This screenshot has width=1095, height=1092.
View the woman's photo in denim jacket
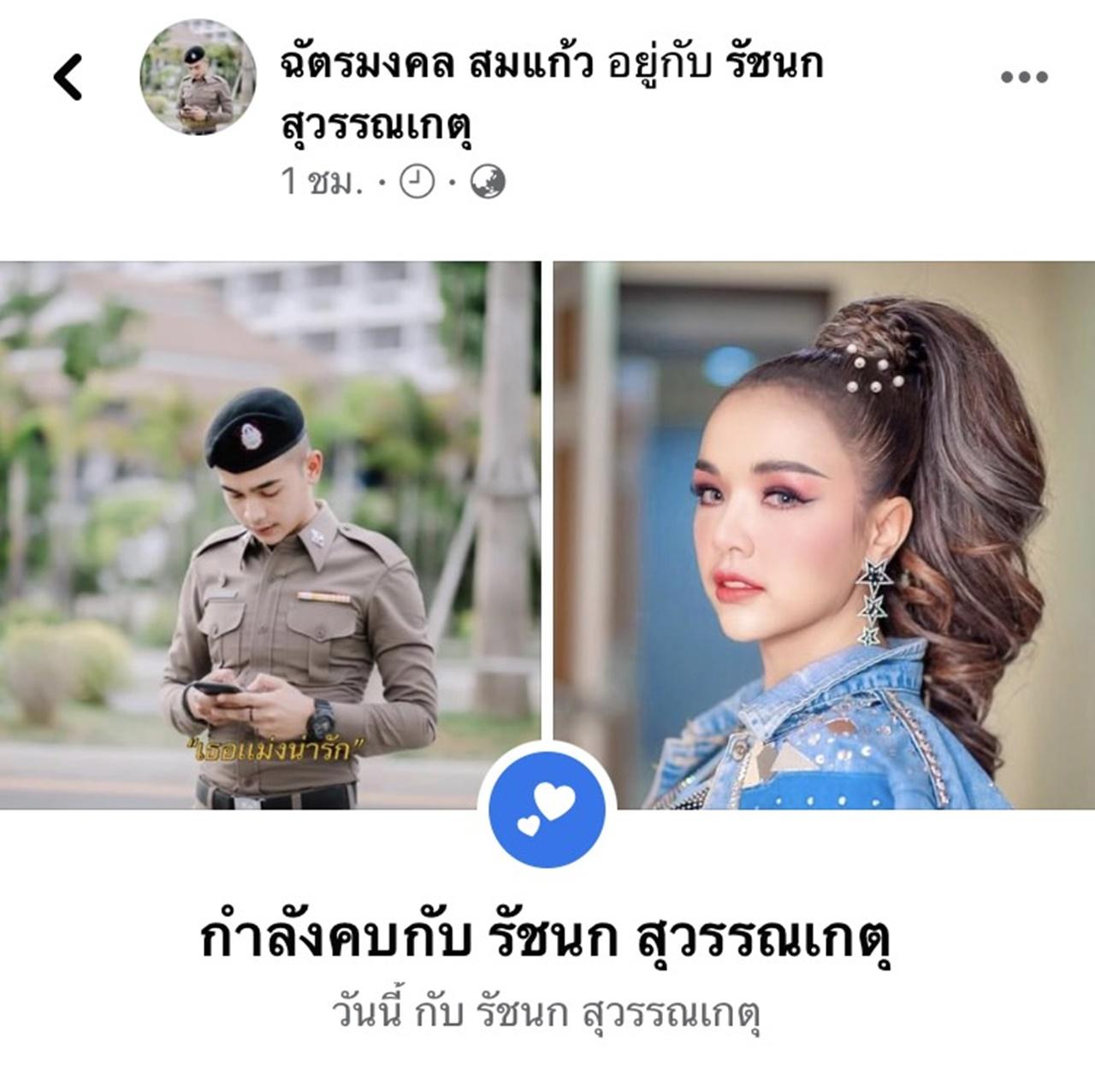pos(823,534)
